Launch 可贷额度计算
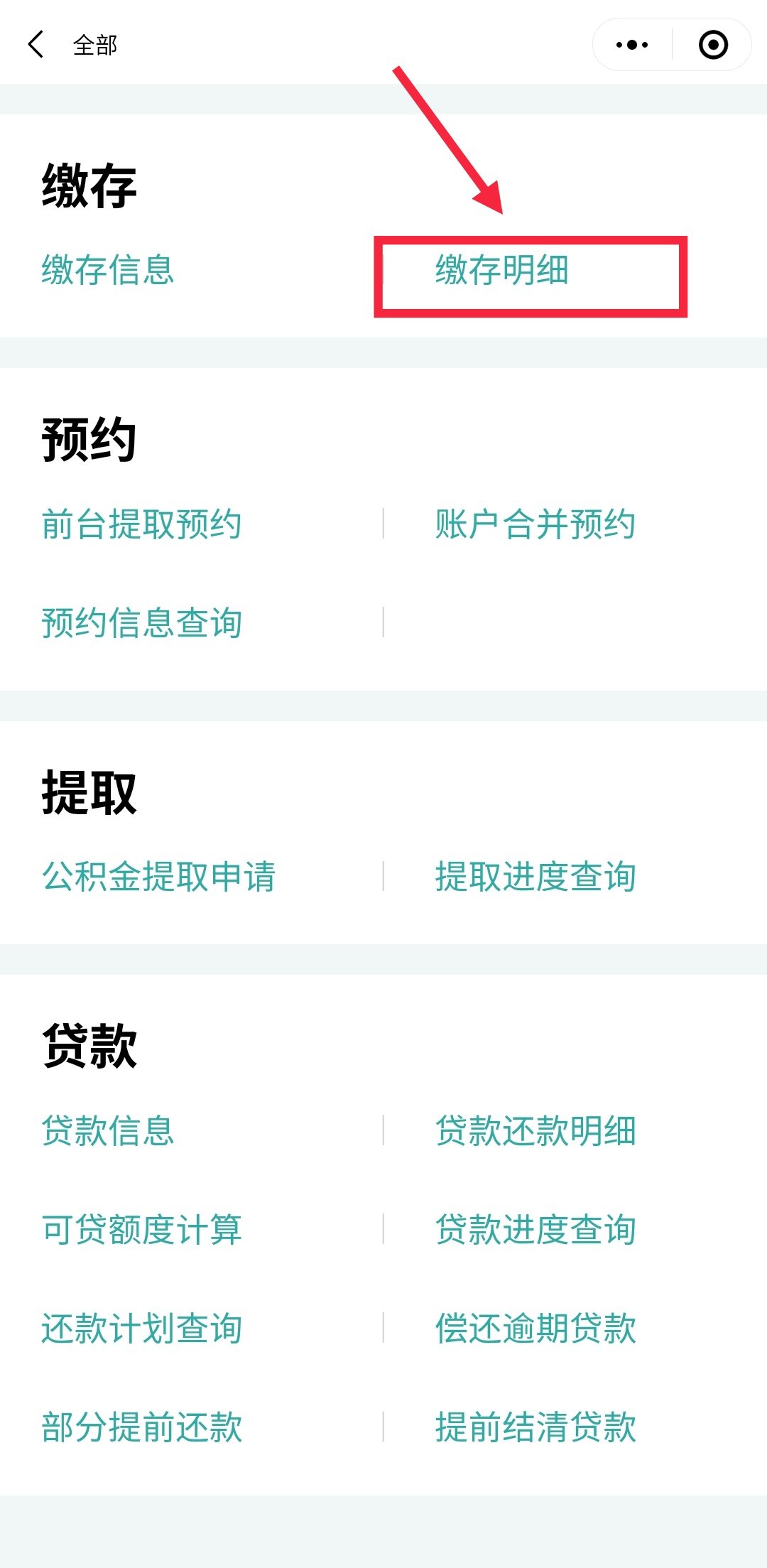The width and height of the screenshot is (767, 1568). click(142, 1230)
